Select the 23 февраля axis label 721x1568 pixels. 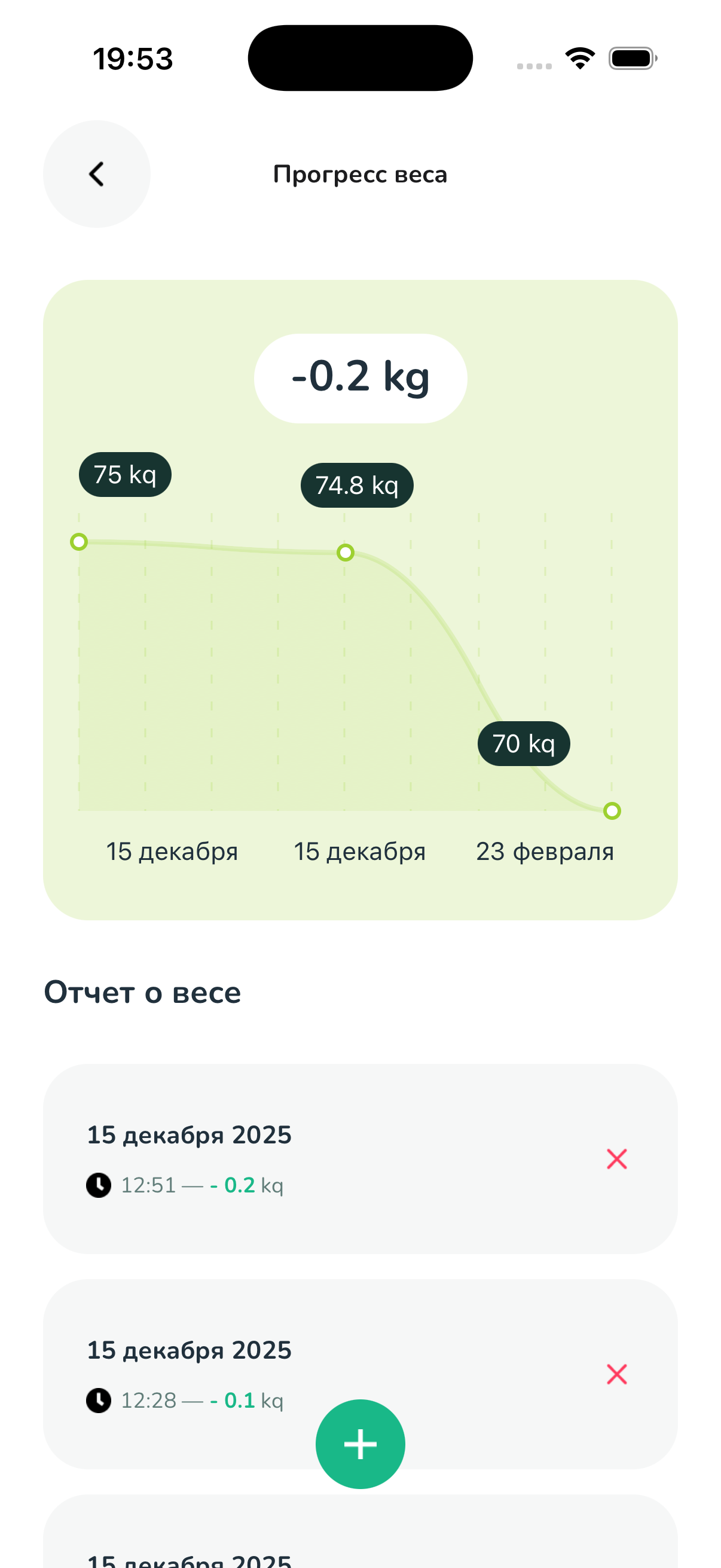pos(545,852)
